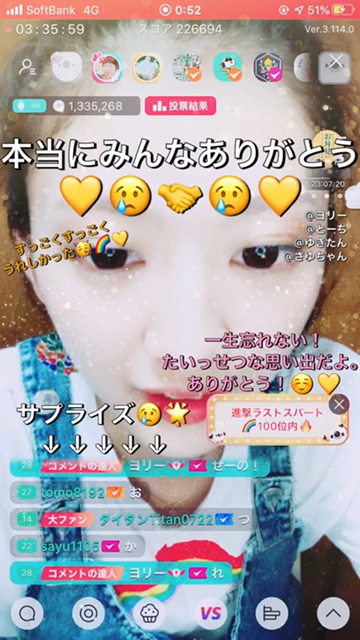
Task: Open the muffin item icon
Action: point(149,613)
